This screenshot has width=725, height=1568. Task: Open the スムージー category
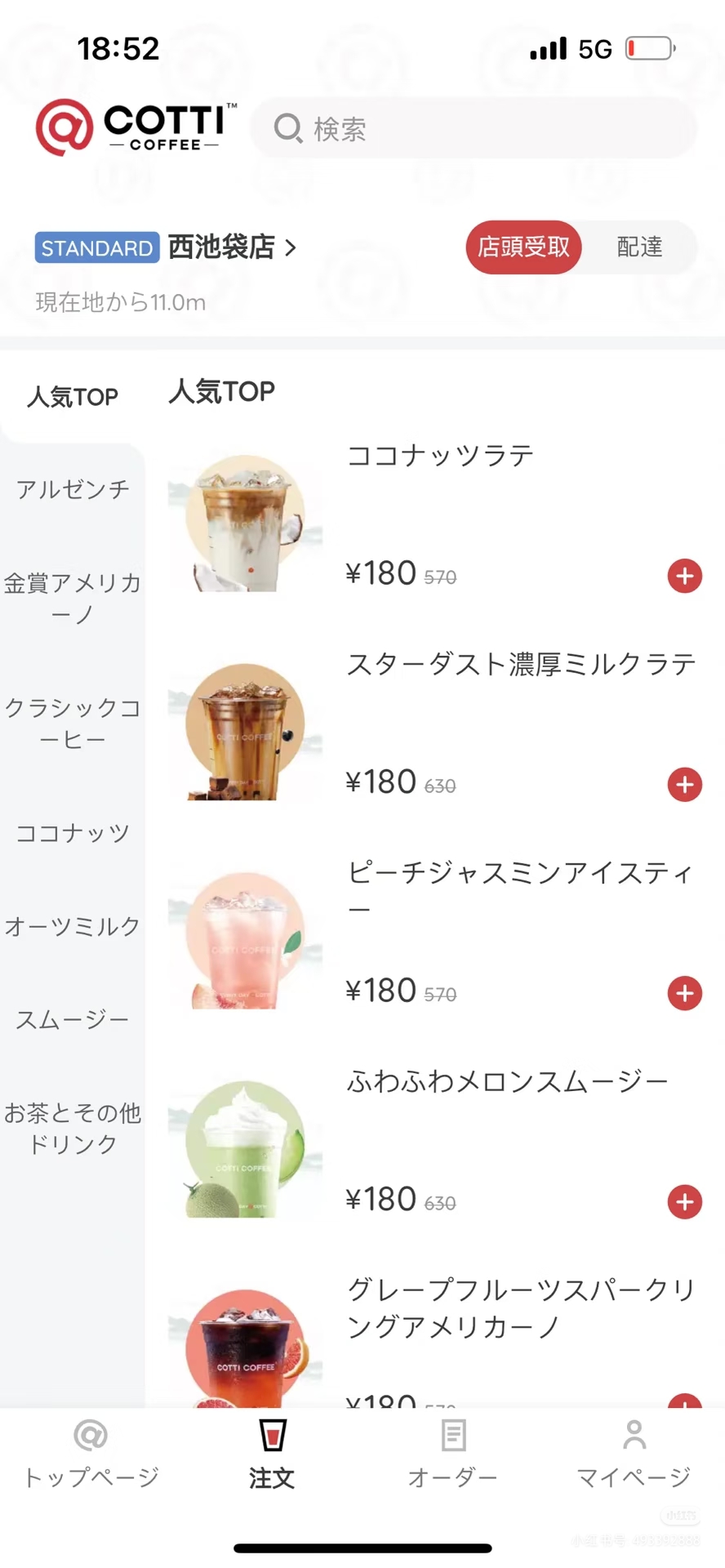[73, 1019]
